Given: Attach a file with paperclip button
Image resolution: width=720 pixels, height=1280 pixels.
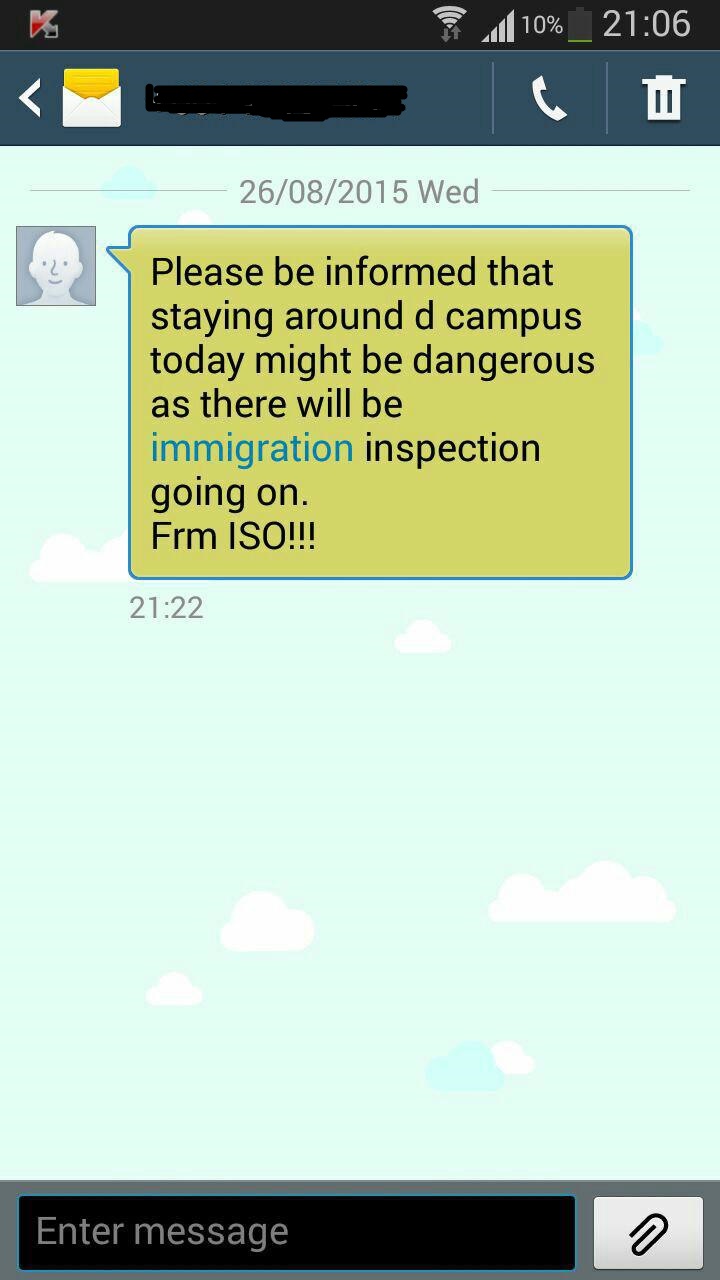Looking at the screenshot, I should tap(648, 1232).
